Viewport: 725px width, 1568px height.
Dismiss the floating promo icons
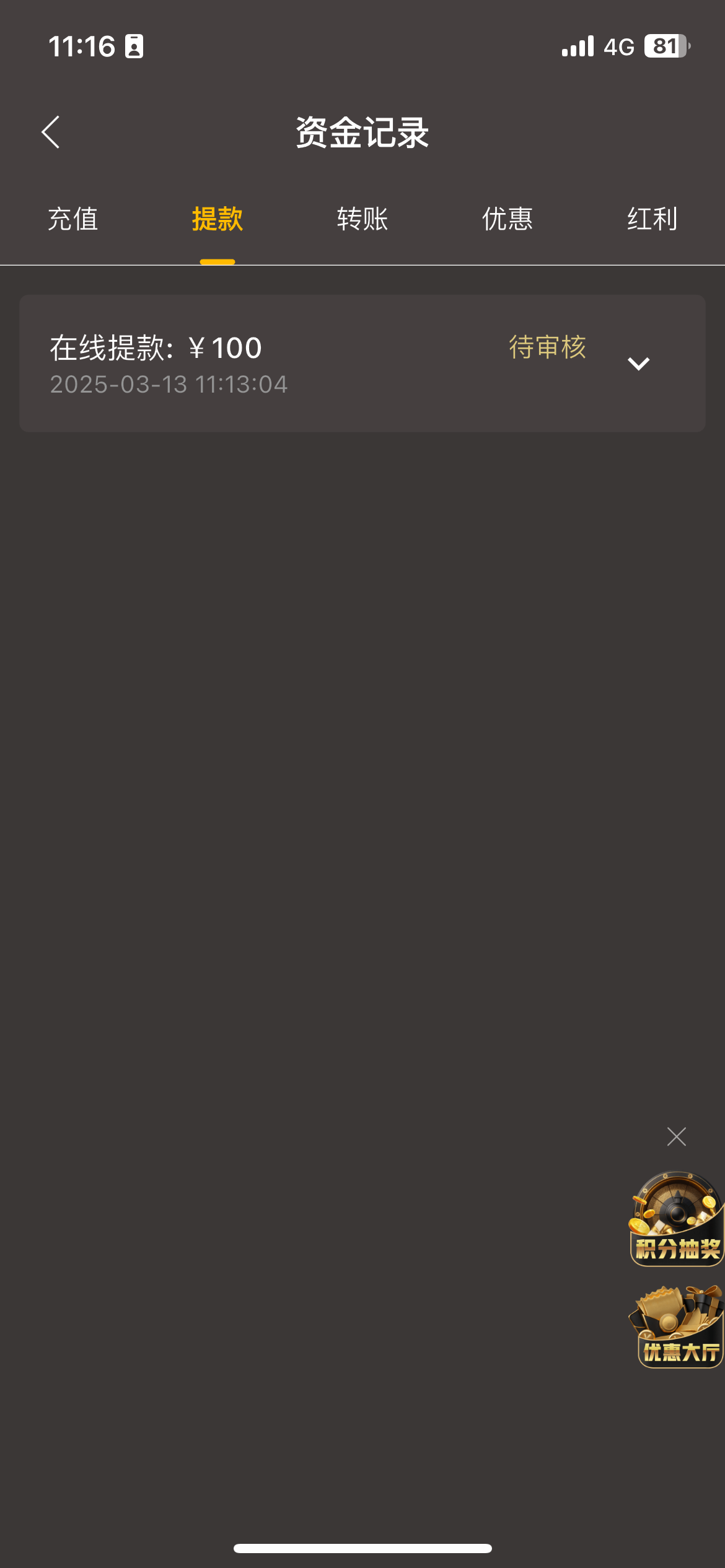tap(676, 1136)
